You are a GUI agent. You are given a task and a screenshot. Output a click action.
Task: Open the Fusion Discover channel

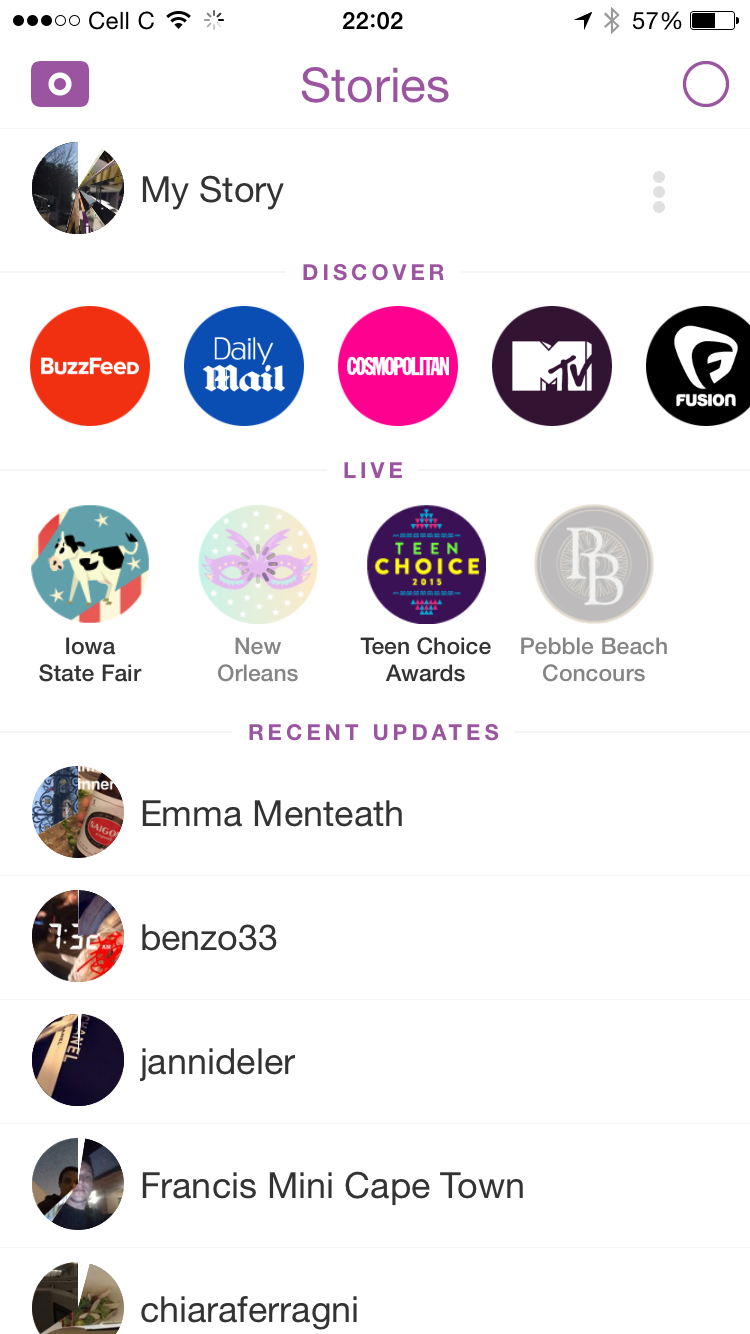700,366
